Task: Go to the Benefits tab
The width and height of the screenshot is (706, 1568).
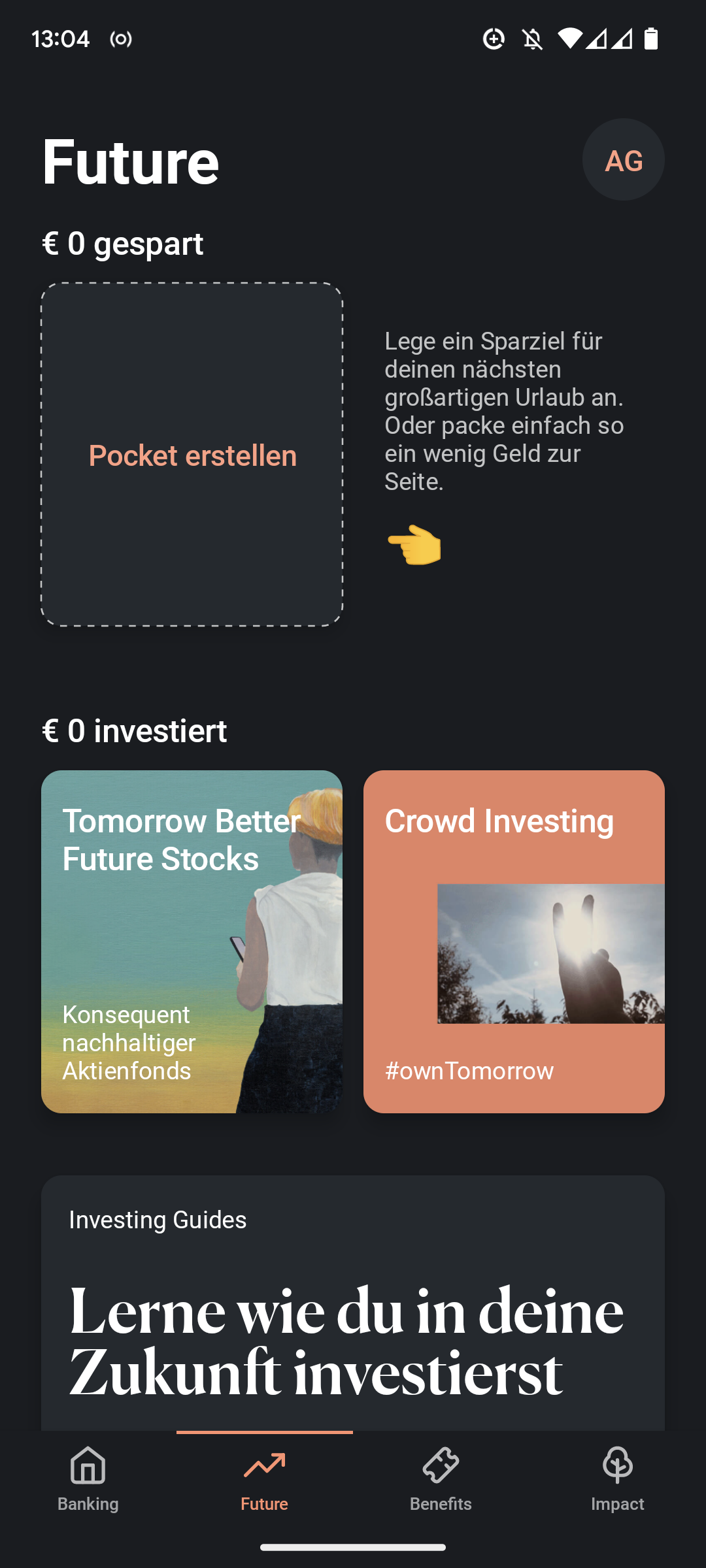Action: (441, 1479)
